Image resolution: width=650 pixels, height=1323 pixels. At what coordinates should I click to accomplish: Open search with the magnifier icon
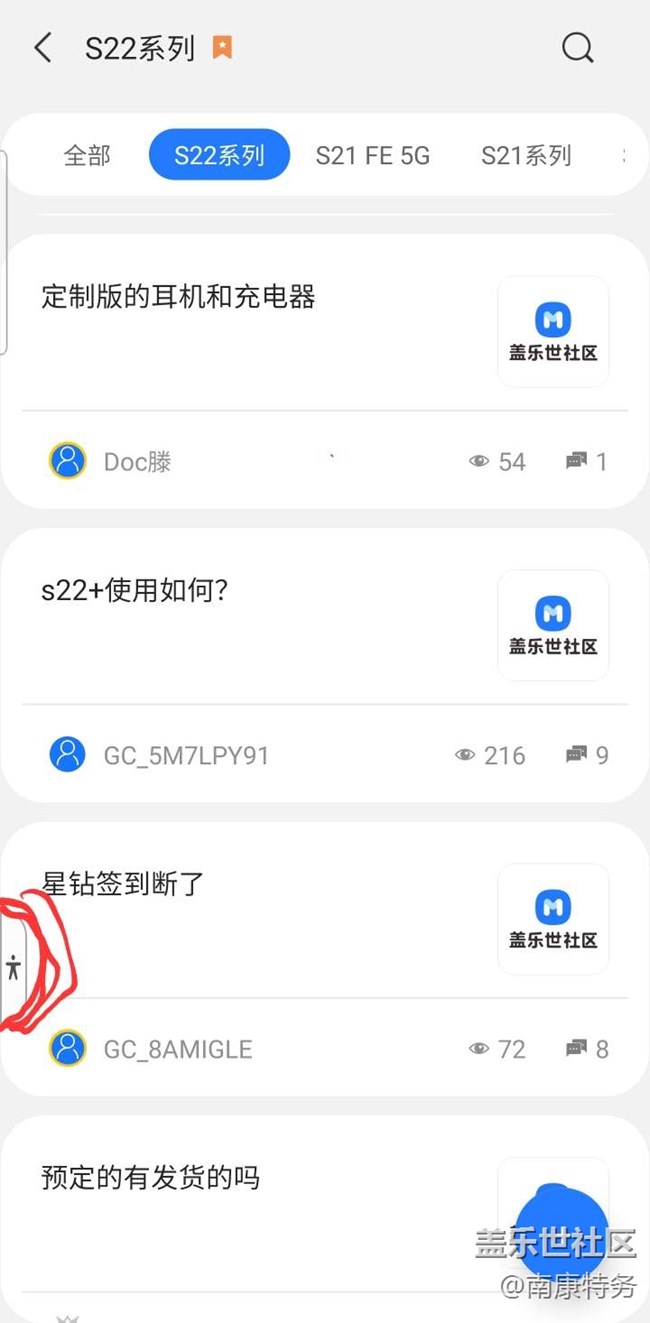tap(577, 47)
